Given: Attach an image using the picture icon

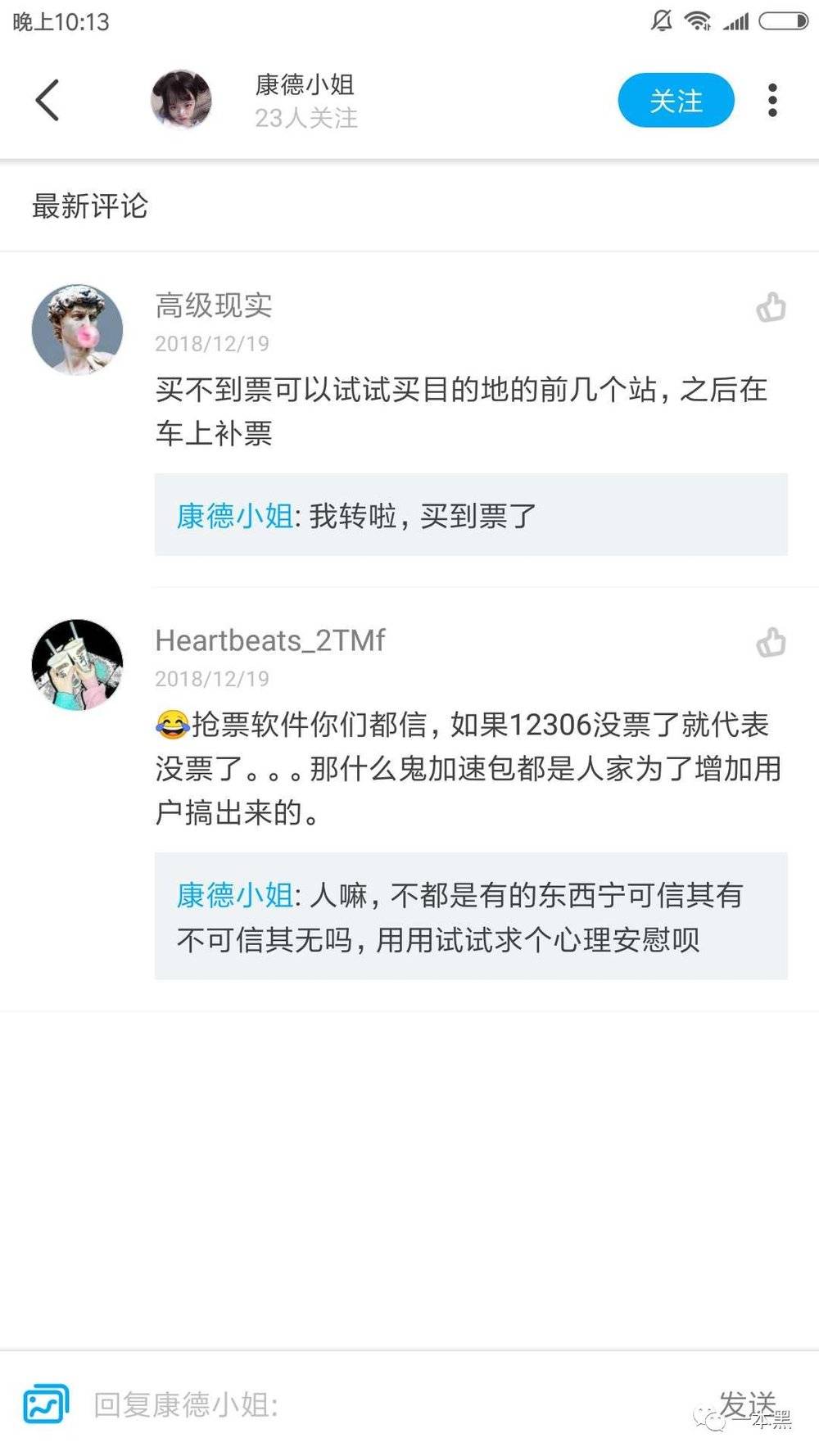Looking at the screenshot, I should click(46, 1404).
